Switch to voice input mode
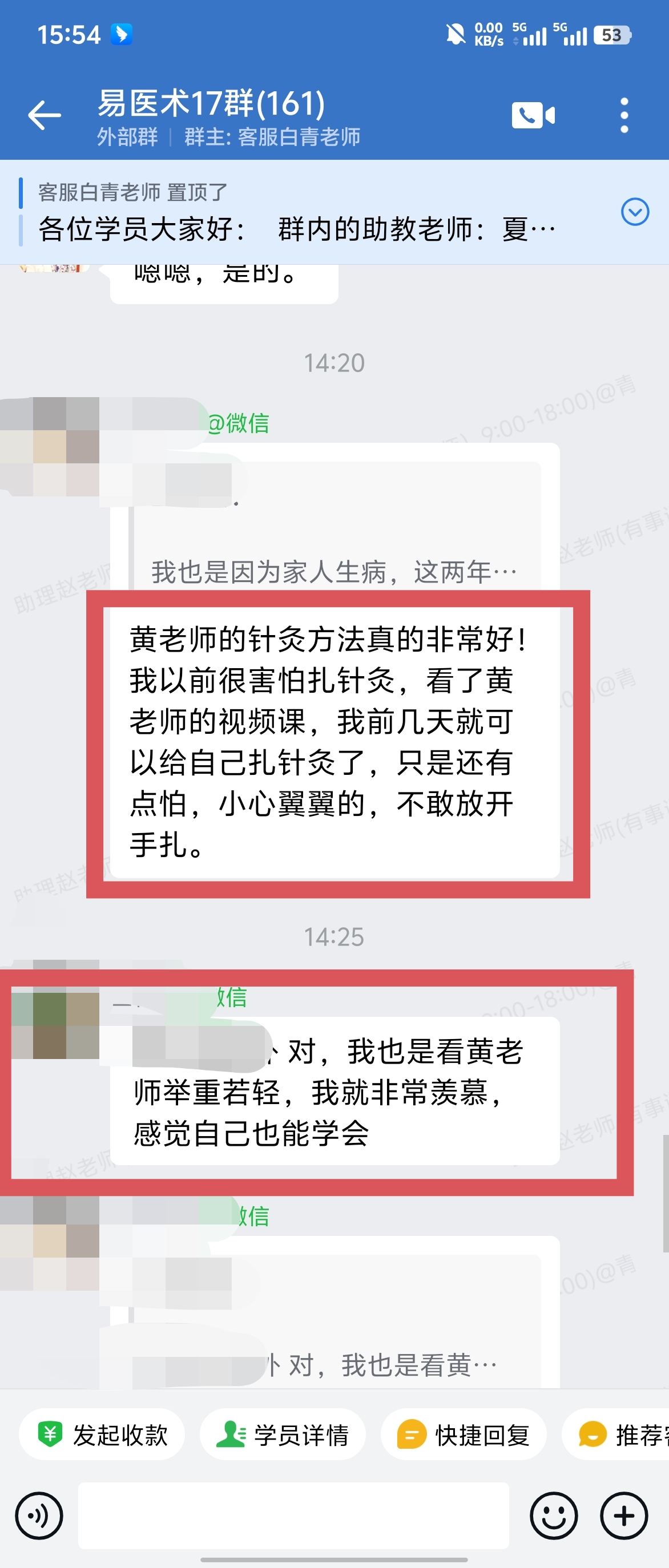The width and height of the screenshot is (669, 1568). (39, 1516)
